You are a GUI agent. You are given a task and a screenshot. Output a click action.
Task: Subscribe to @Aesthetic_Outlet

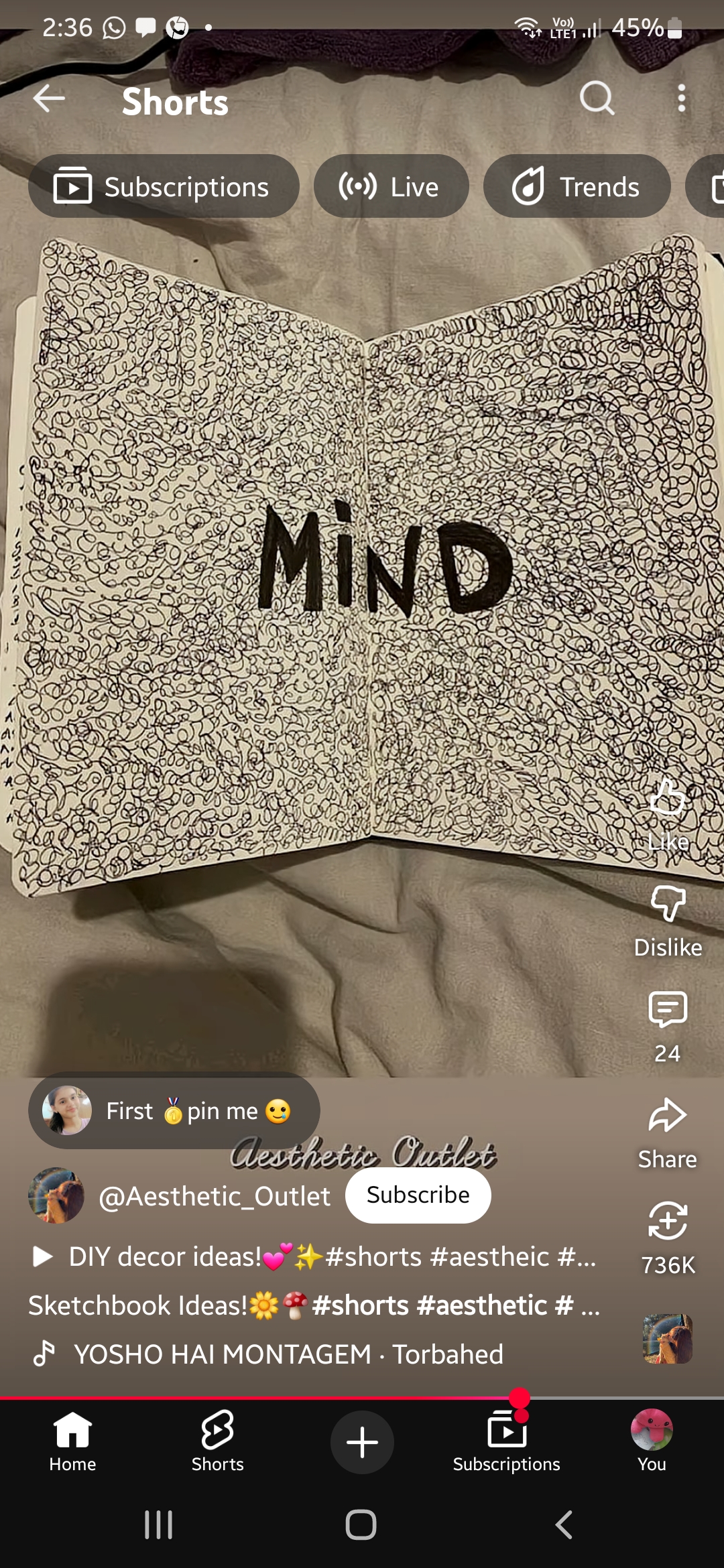coord(418,1195)
